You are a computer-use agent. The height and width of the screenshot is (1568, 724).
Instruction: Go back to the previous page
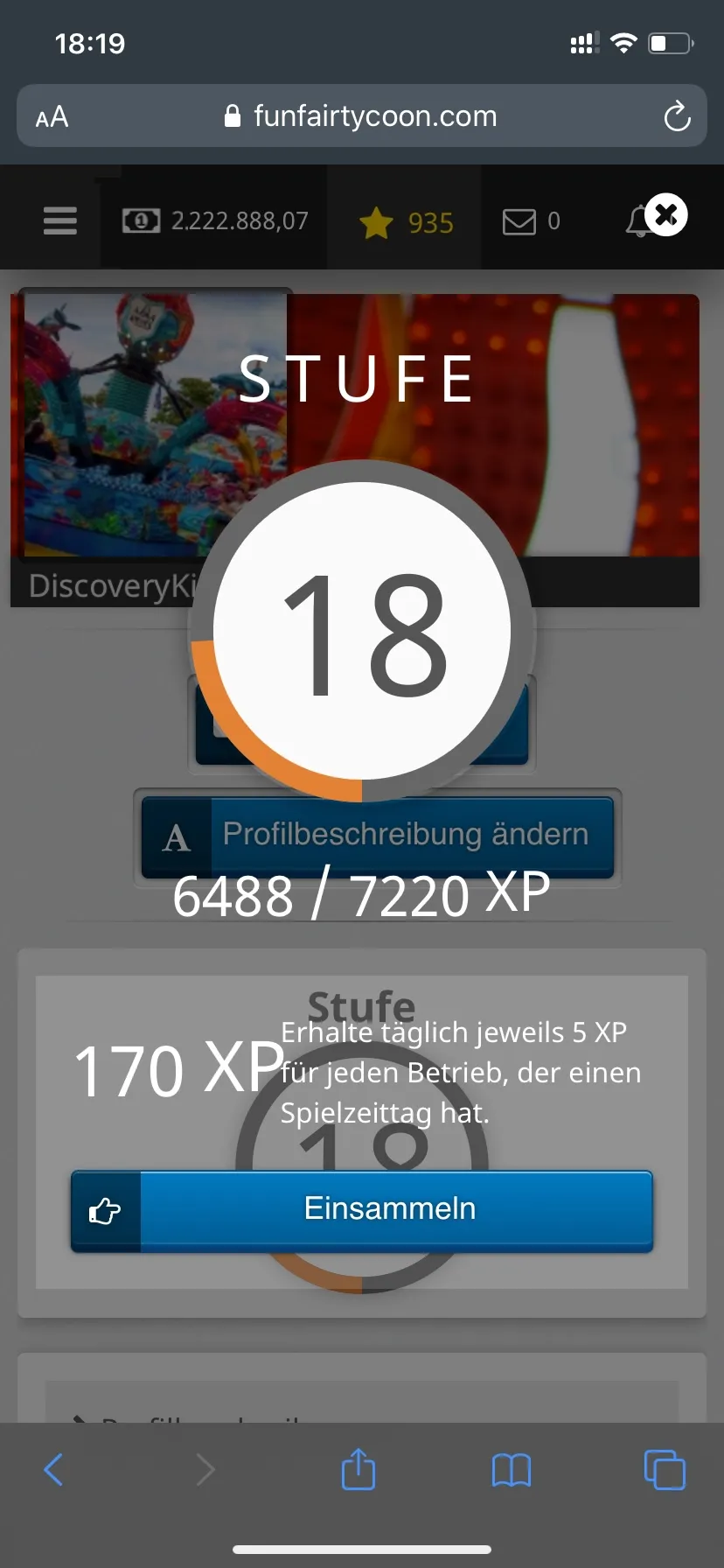click(54, 1470)
